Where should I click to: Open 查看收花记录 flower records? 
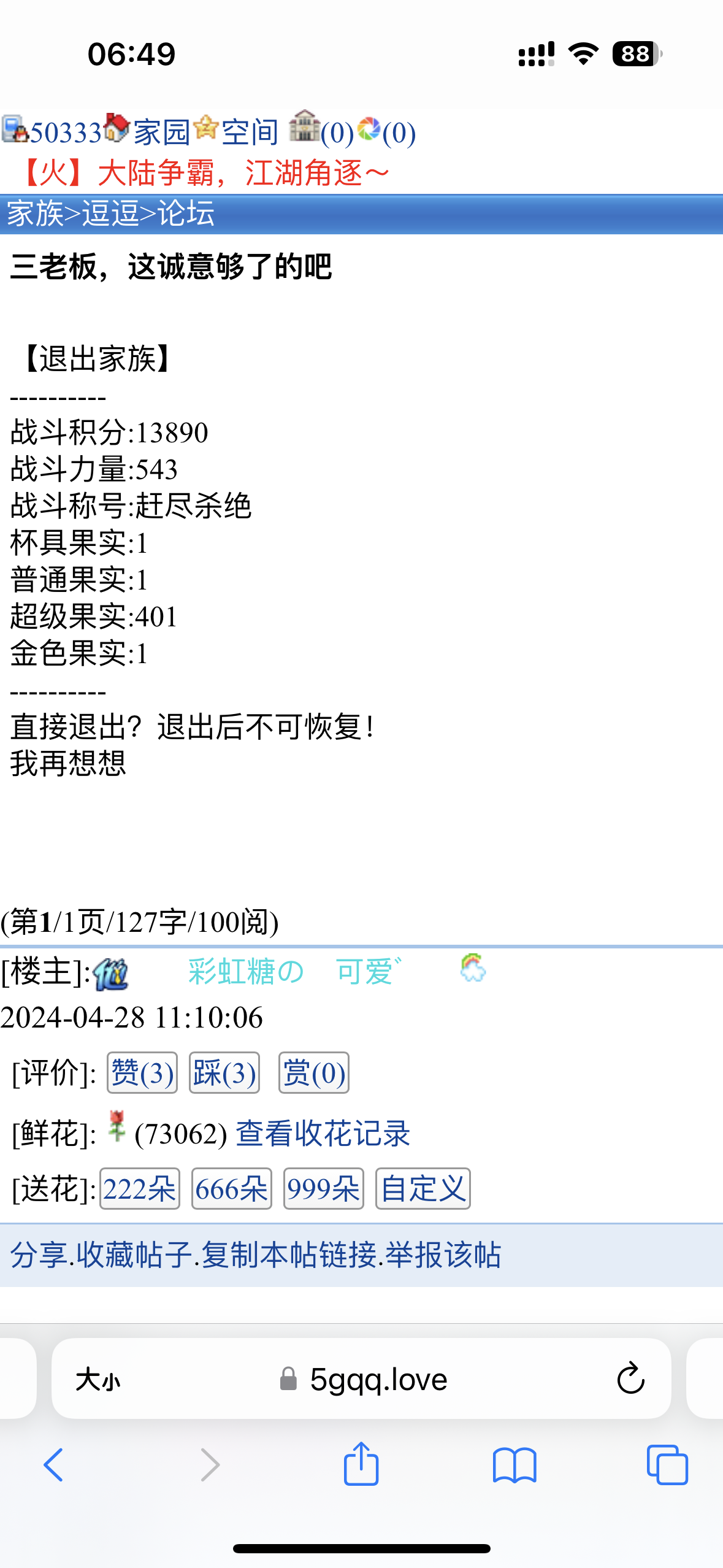coord(323,1133)
